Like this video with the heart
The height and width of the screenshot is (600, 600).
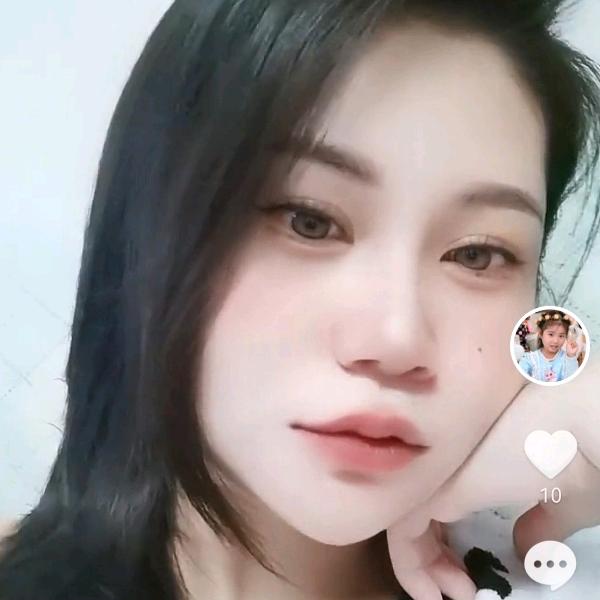(550, 453)
